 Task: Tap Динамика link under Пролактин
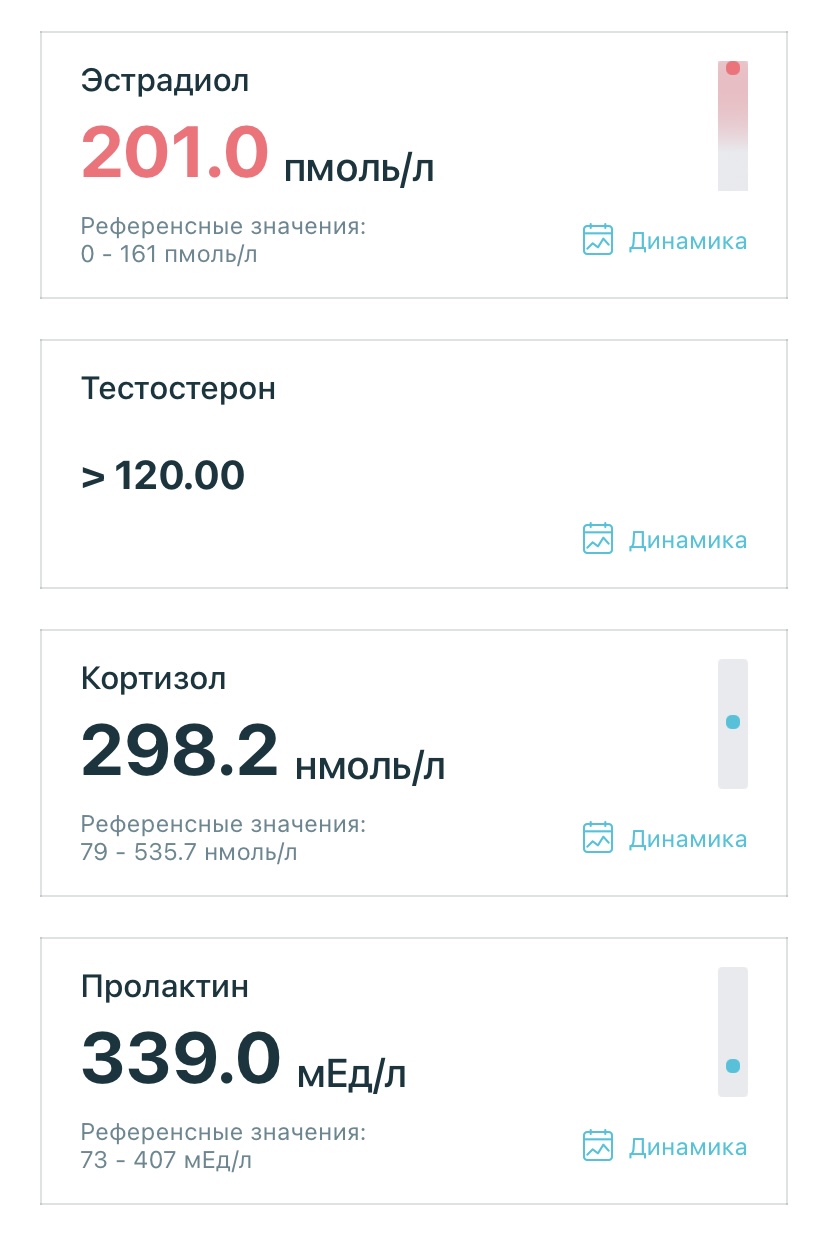point(665,1147)
